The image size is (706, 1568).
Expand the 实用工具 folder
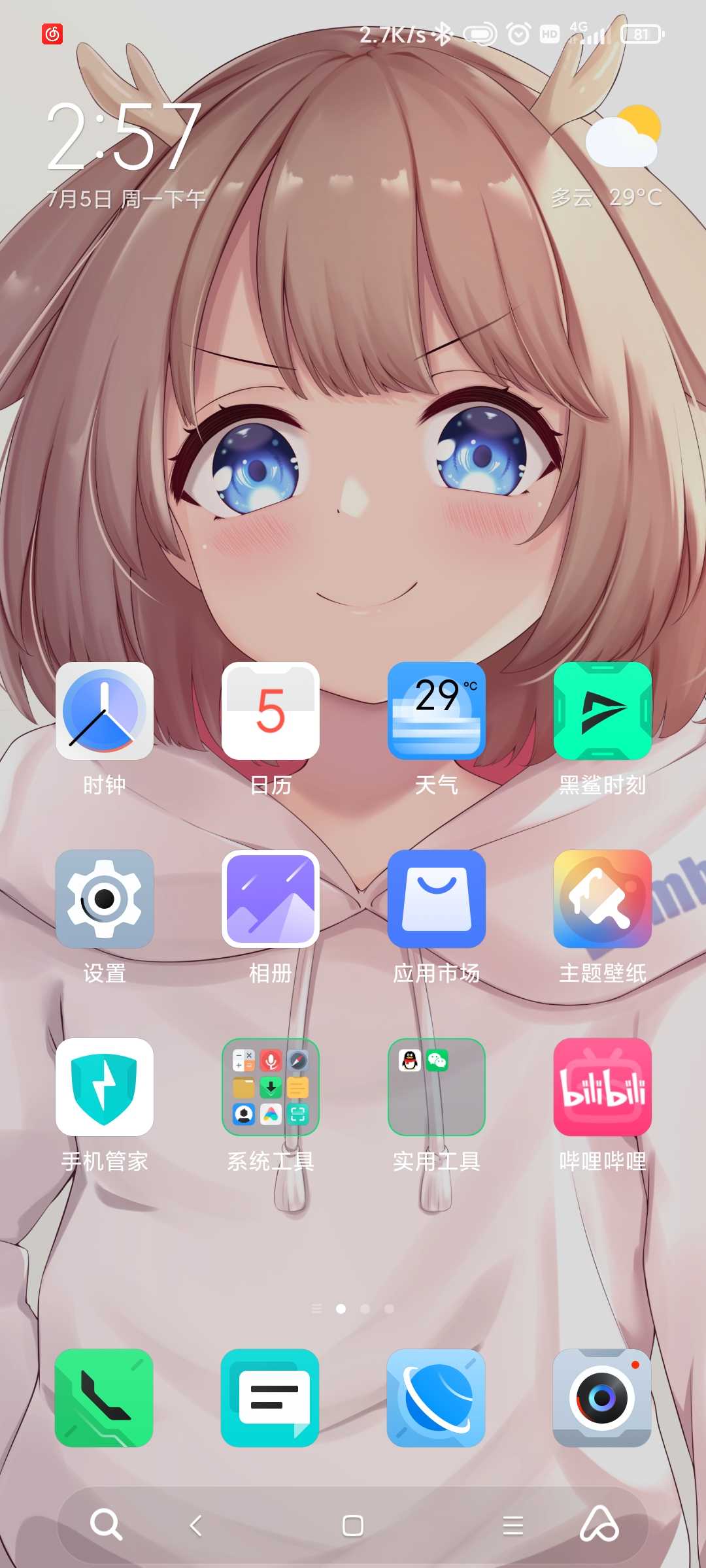tap(437, 1087)
